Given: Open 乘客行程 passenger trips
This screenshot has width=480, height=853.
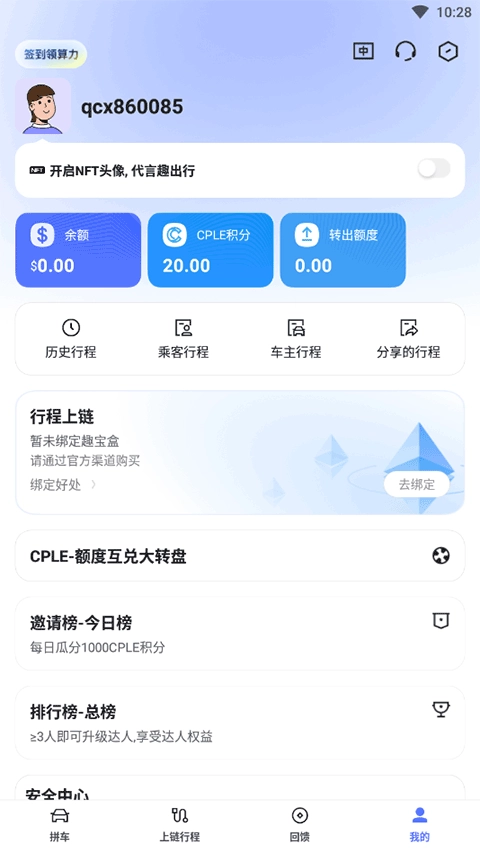Looking at the screenshot, I should (183, 339).
